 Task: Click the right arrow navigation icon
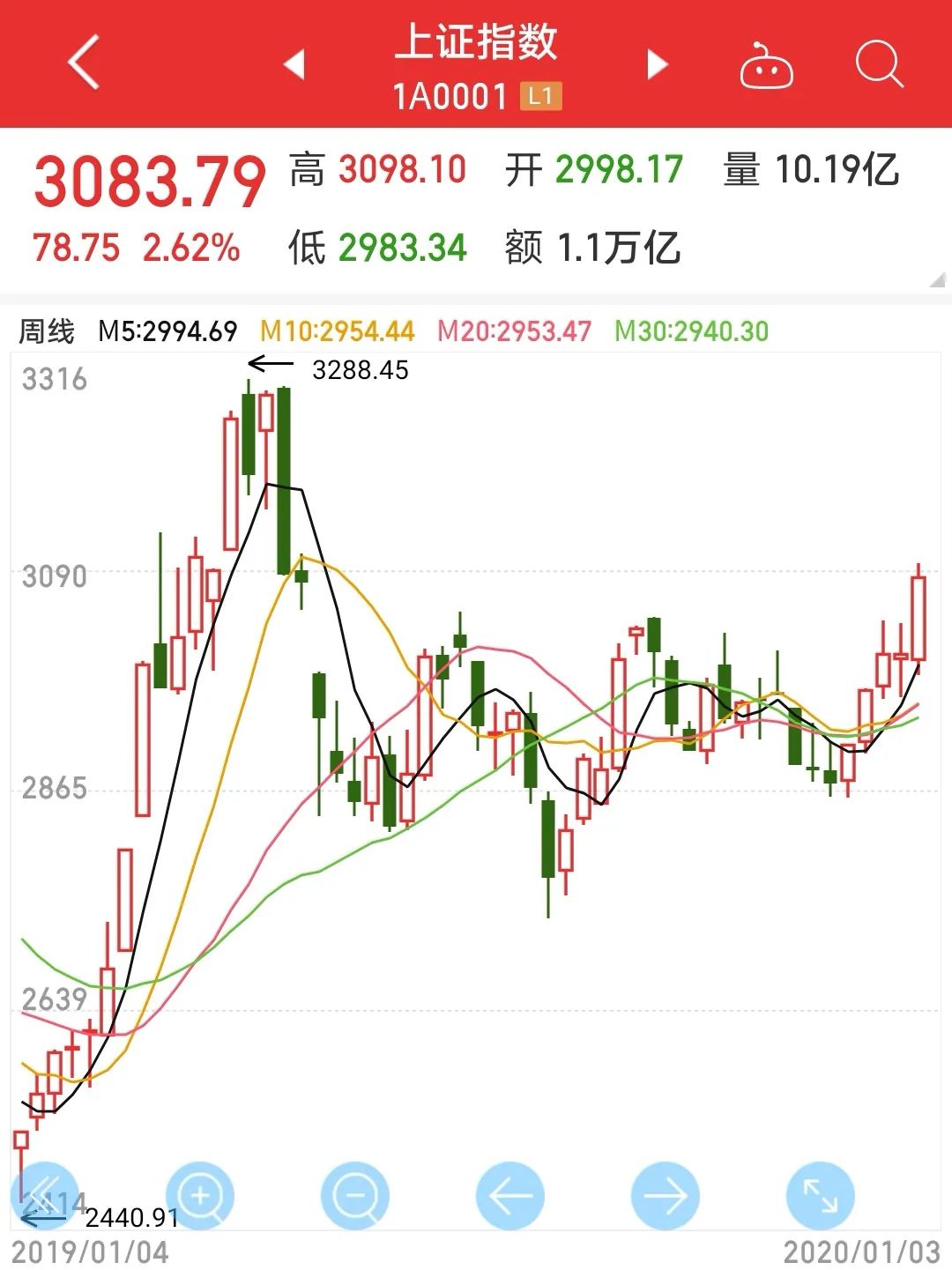click(x=664, y=1194)
